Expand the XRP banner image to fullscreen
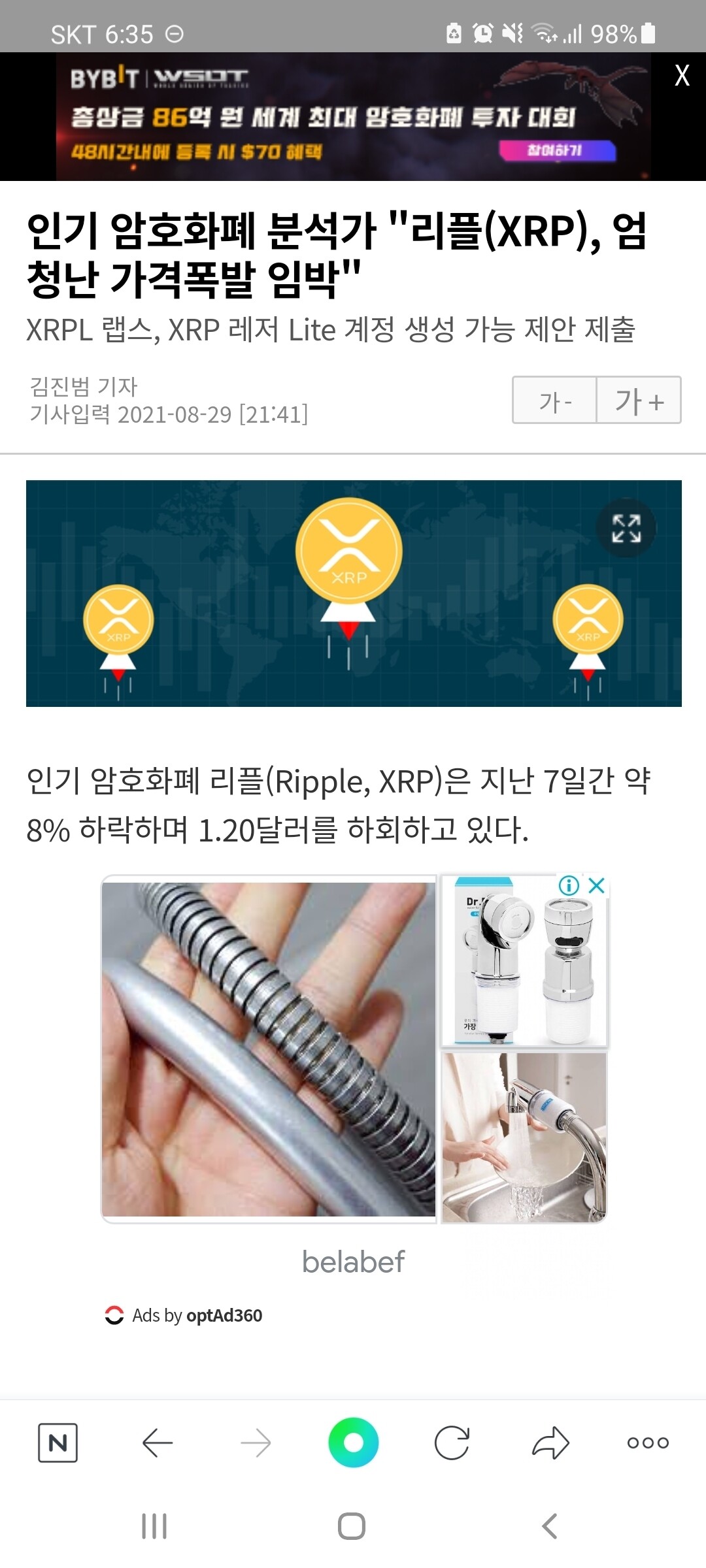This screenshot has width=706, height=1568. 626,527
